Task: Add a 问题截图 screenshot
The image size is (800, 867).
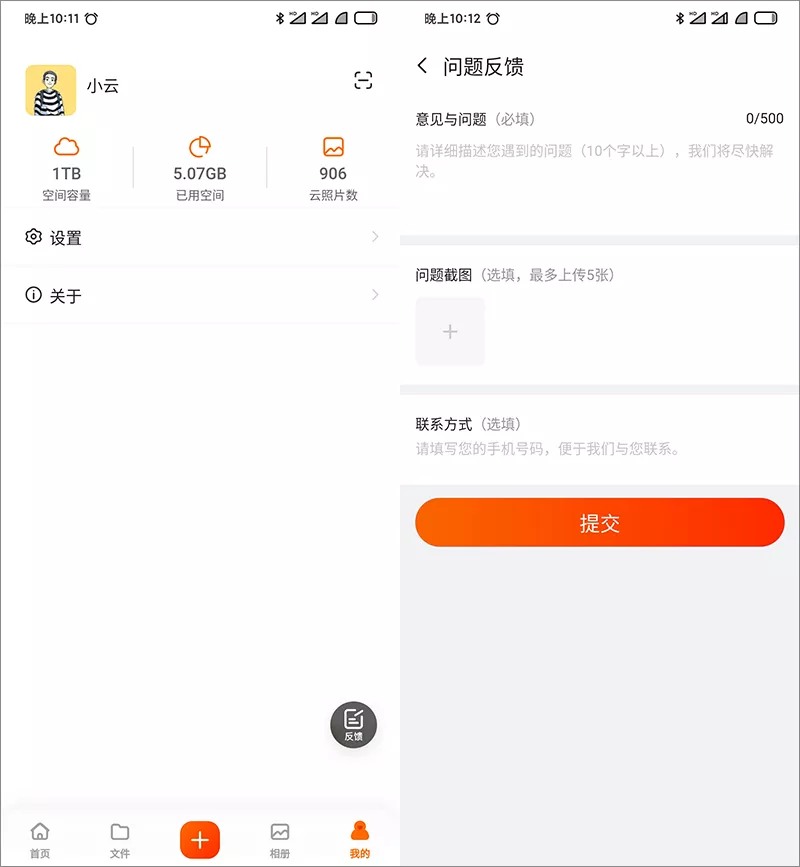Action: [x=450, y=331]
